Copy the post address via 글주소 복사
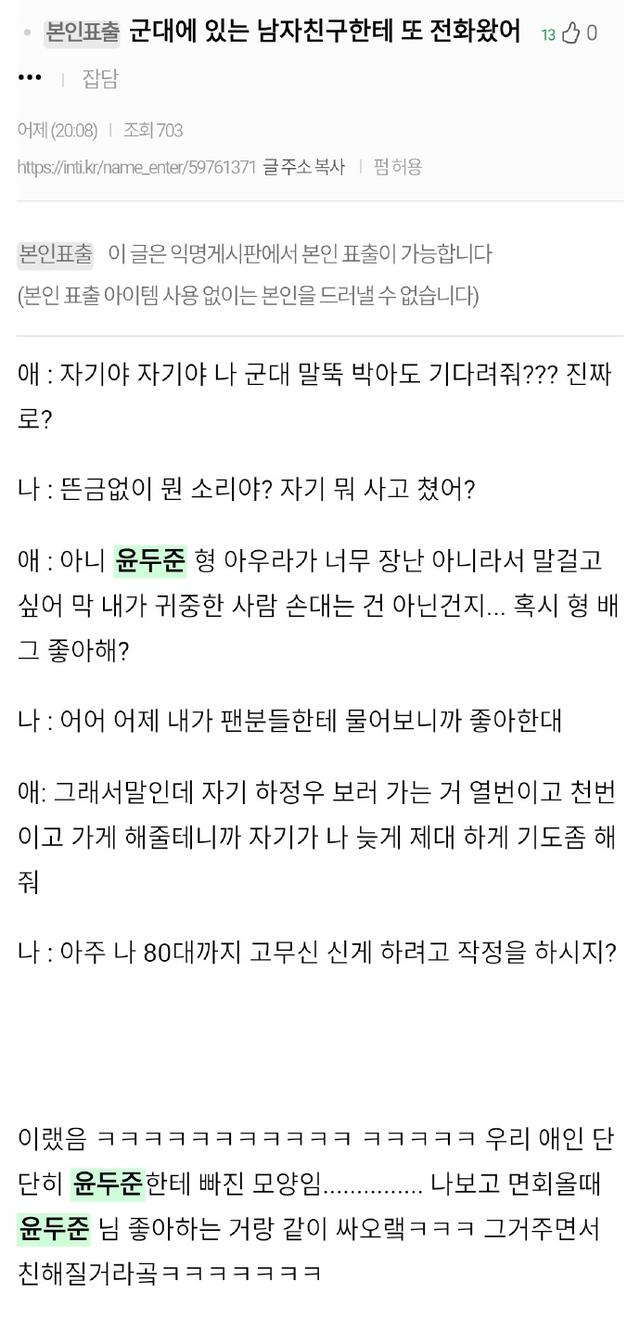Viewport: 640px width, 1332px height. coord(304,167)
